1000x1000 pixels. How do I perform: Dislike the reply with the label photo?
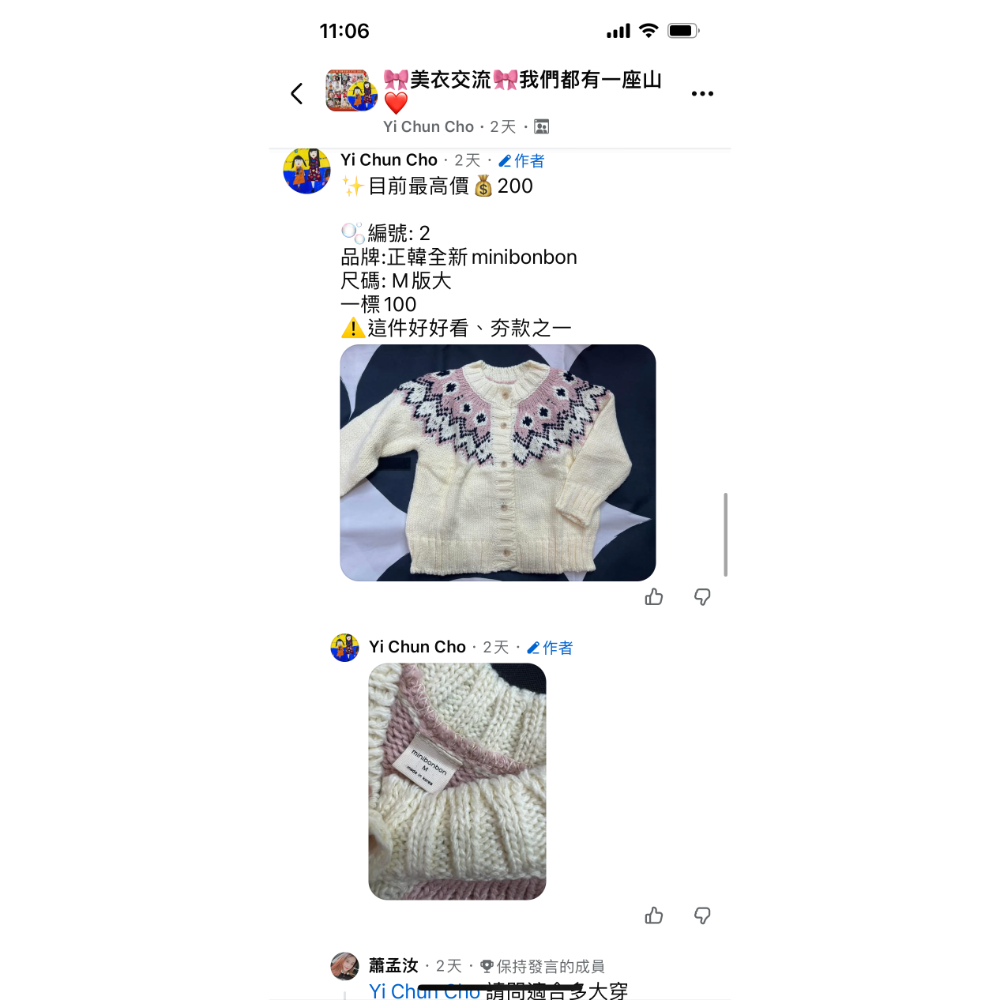(702, 915)
